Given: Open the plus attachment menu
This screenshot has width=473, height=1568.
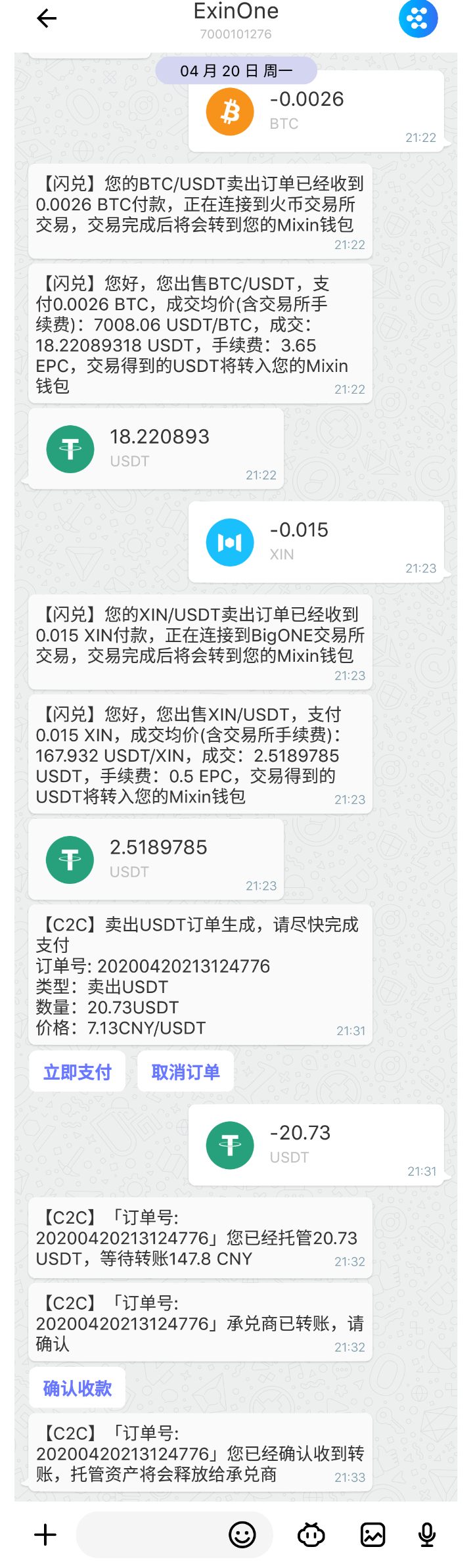Looking at the screenshot, I should pyautogui.click(x=45, y=1535).
